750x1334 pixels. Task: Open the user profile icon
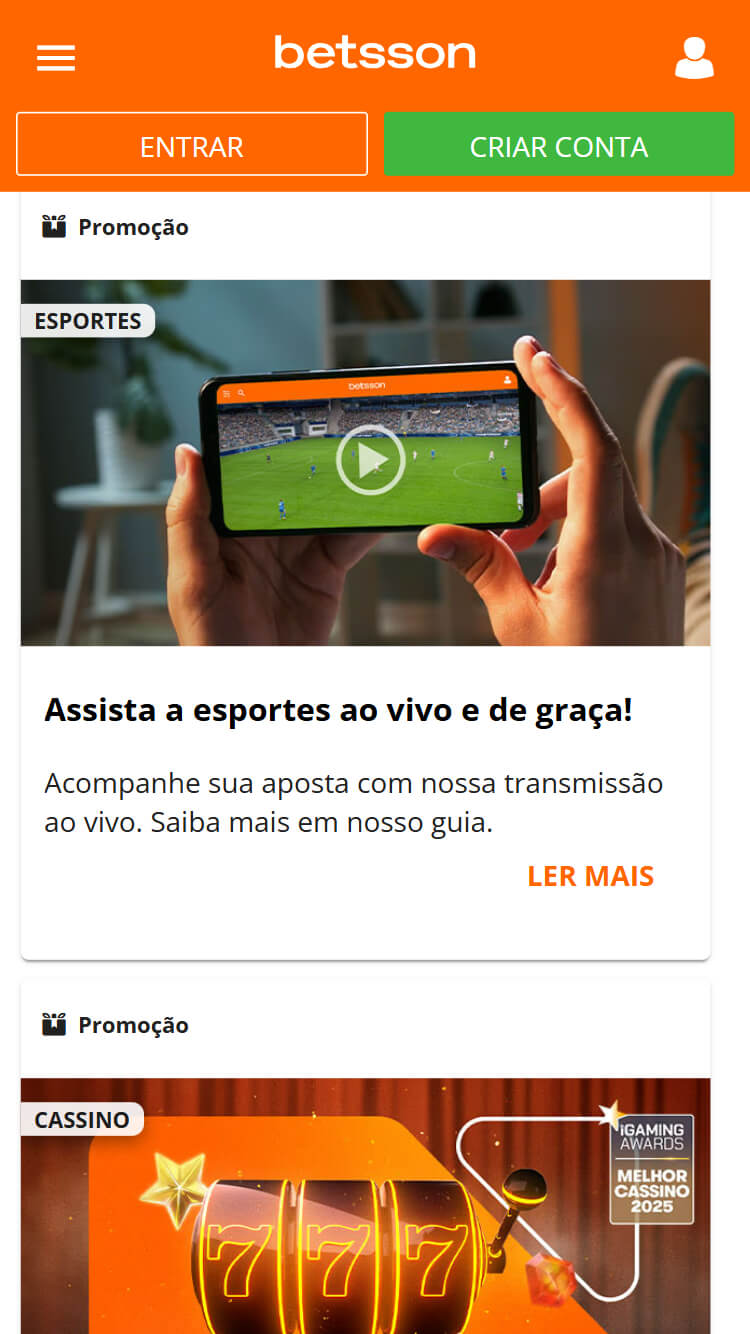[x=694, y=58]
